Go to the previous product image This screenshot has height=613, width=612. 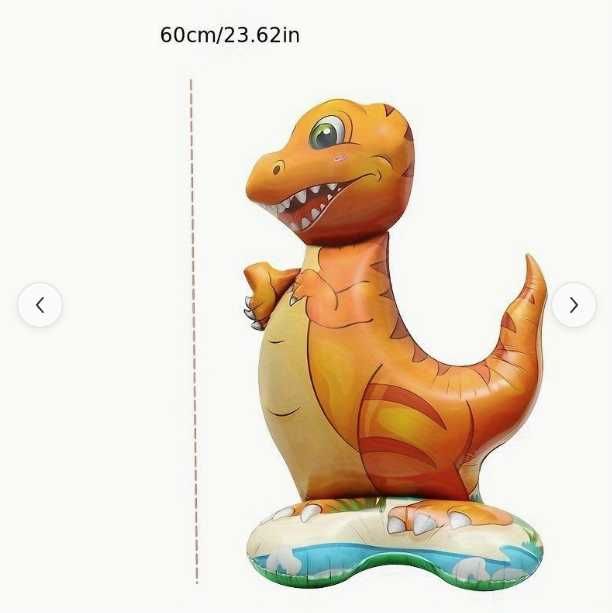coord(40,305)
